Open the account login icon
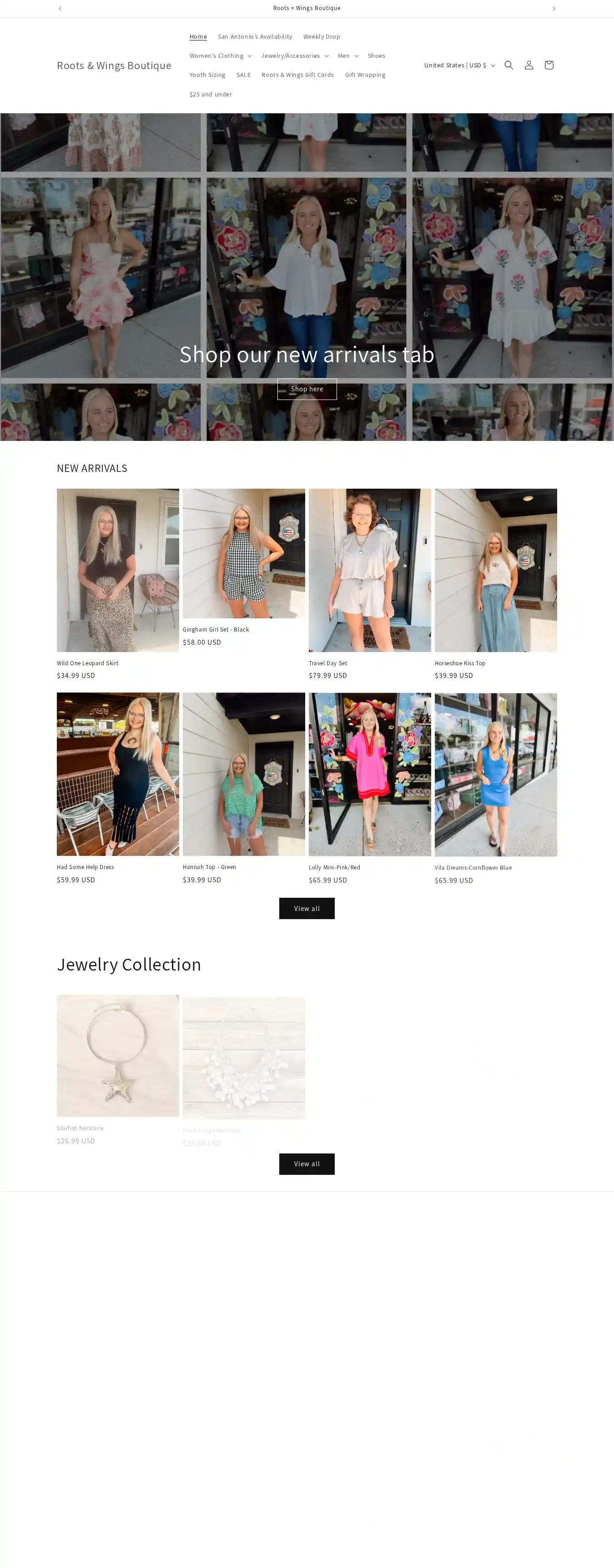The image size is (614, 1568). (x=529, y=65)
